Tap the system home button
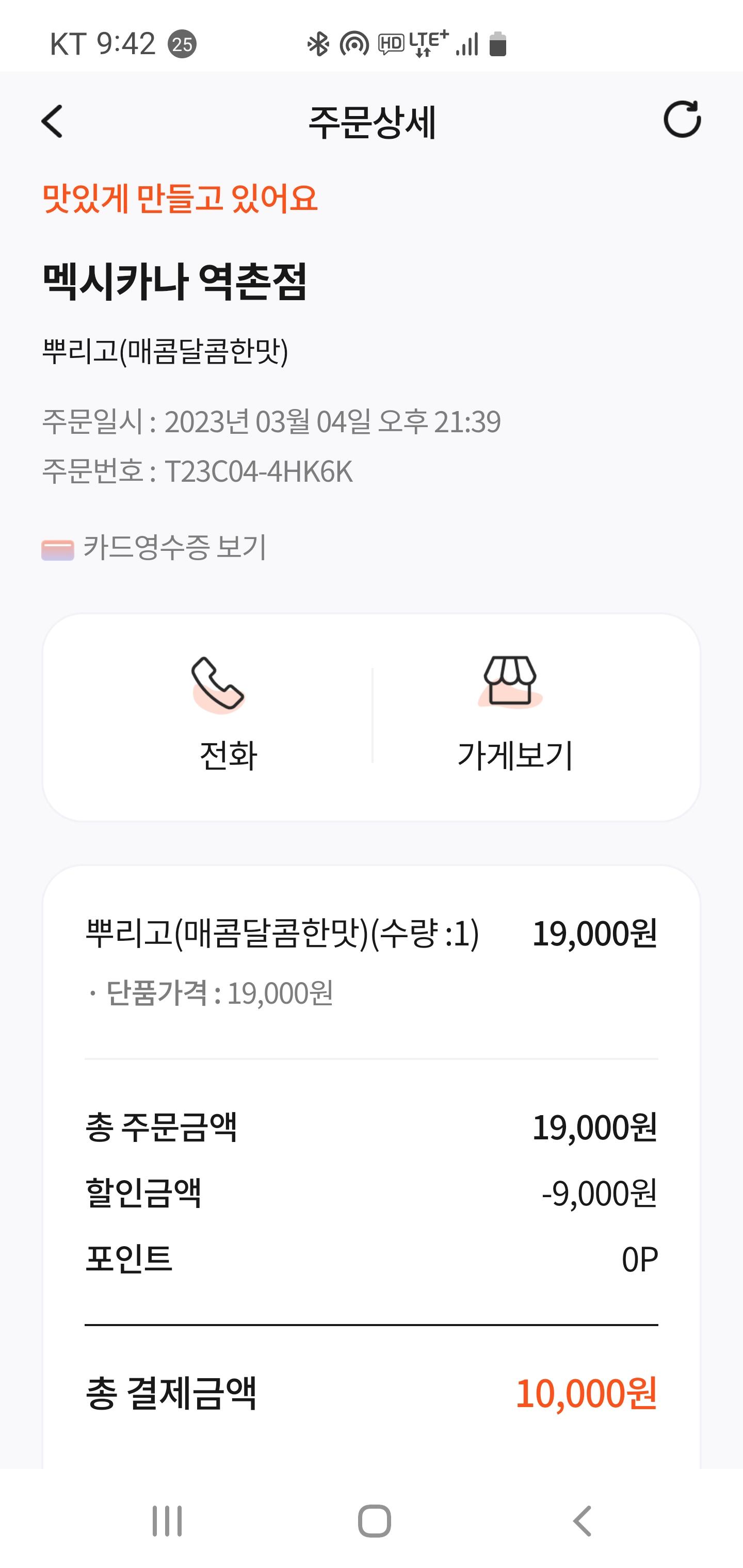 [x=374, y=1521]
